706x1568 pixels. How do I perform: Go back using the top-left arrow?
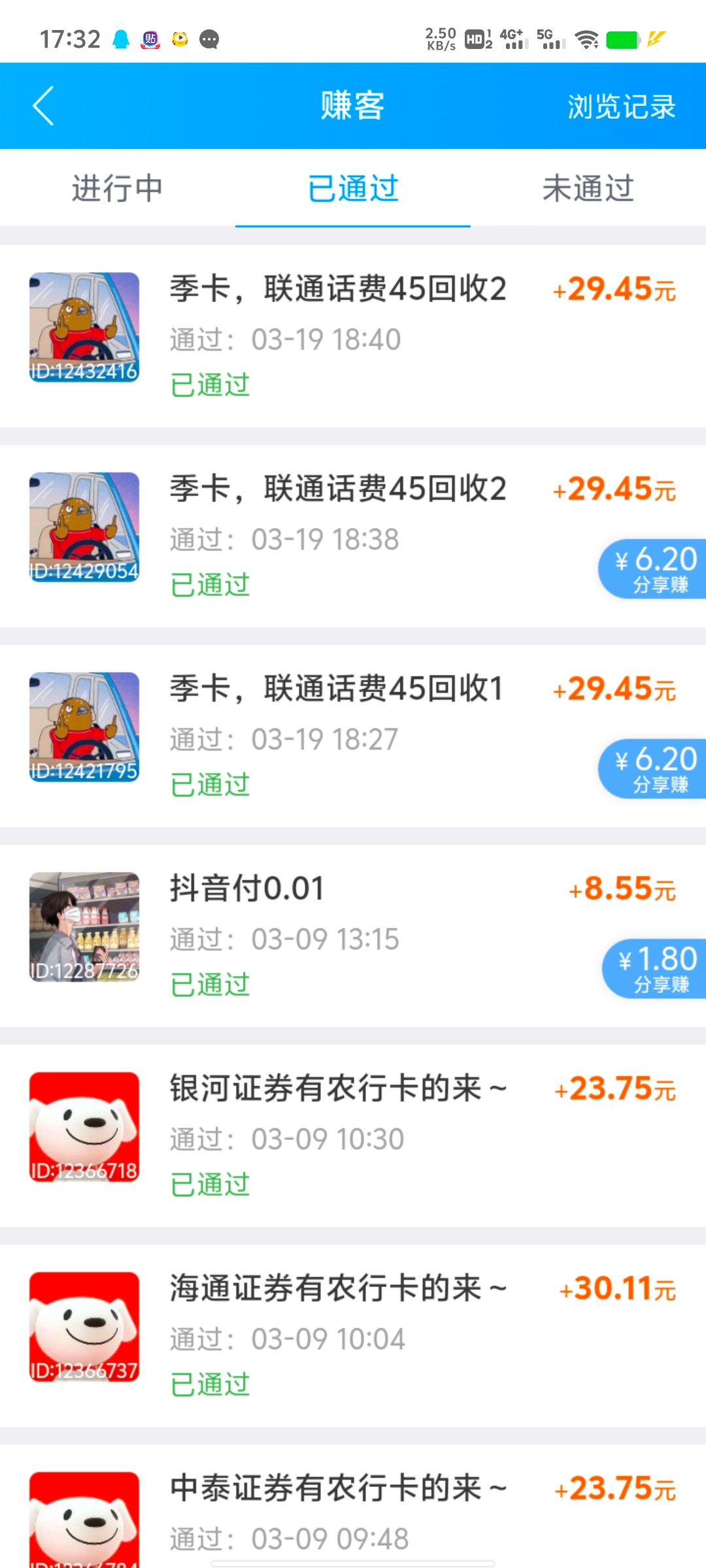click(x=43, y=106)
